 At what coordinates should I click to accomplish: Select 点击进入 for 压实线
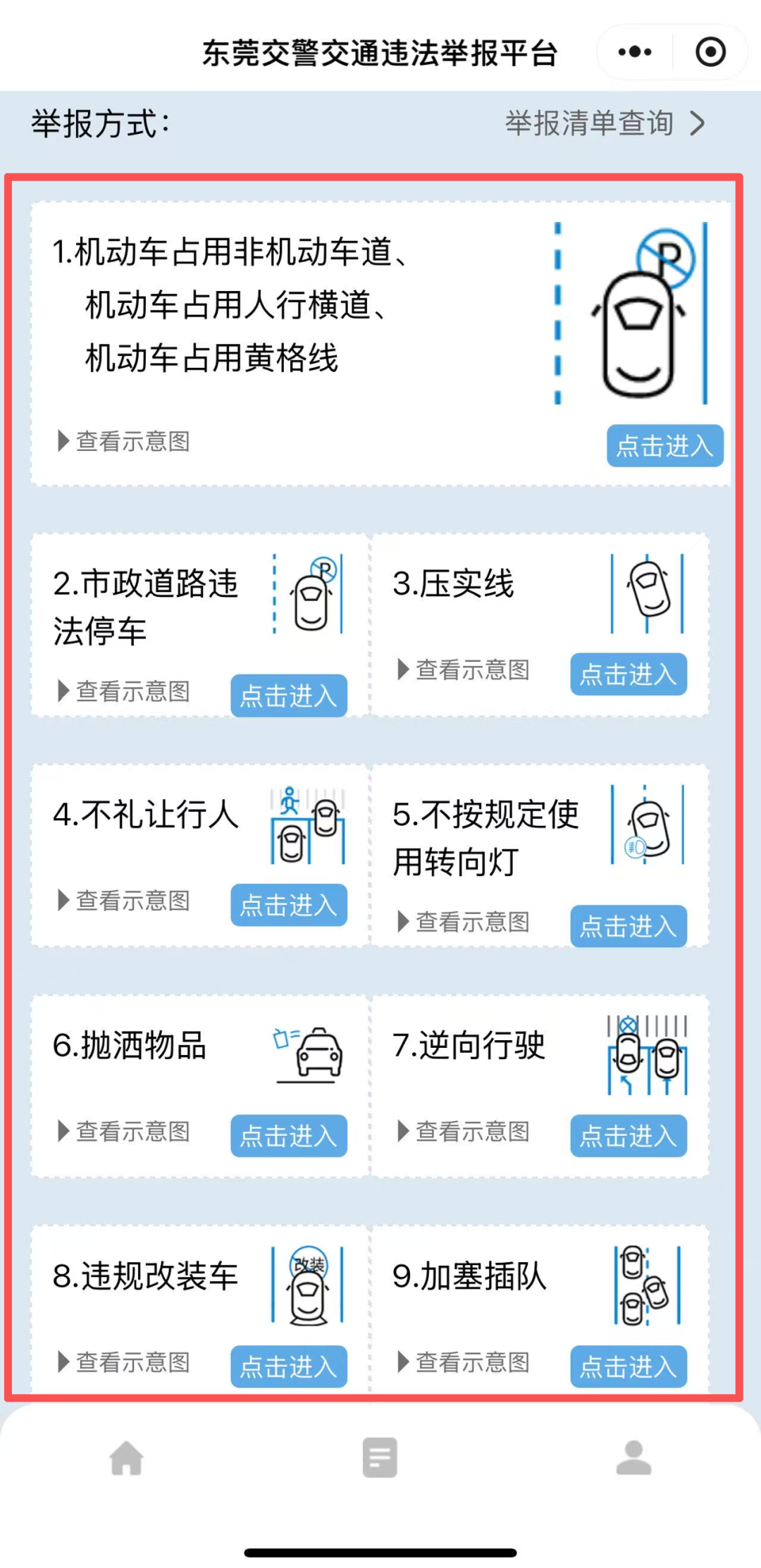[x=628, y=674]
